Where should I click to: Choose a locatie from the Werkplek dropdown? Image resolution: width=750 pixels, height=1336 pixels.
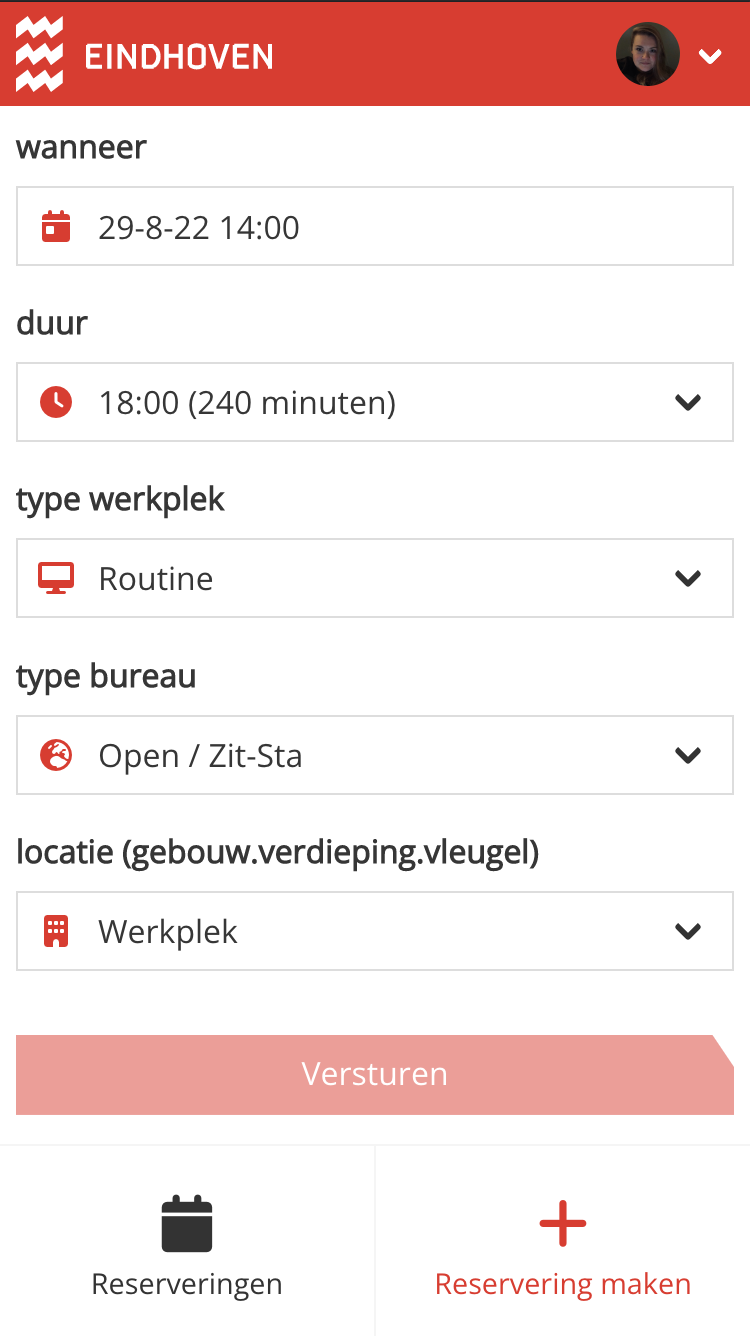tap(375, 931)
